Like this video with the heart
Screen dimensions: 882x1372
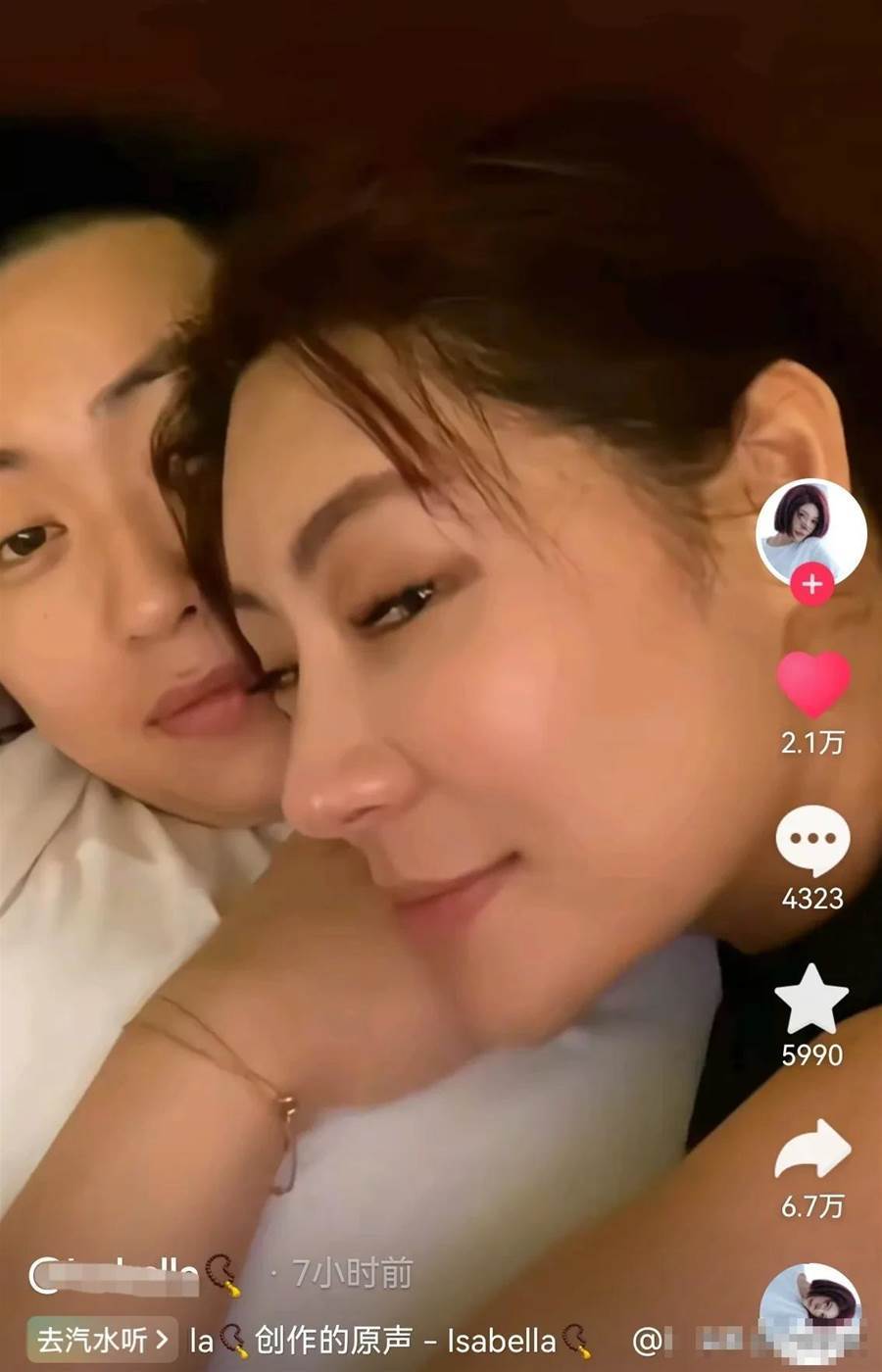pyautogui.click(x=812, y=684)
